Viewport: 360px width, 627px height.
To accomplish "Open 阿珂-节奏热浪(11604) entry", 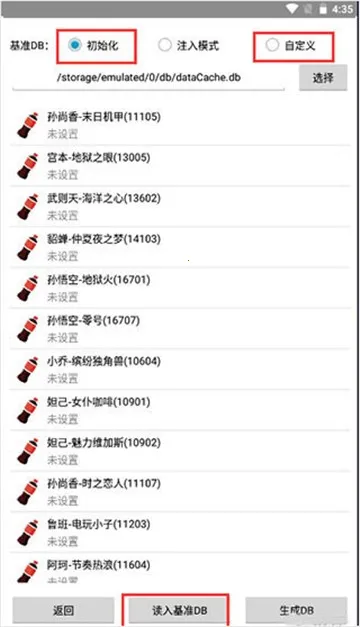I will coord(180,569).
